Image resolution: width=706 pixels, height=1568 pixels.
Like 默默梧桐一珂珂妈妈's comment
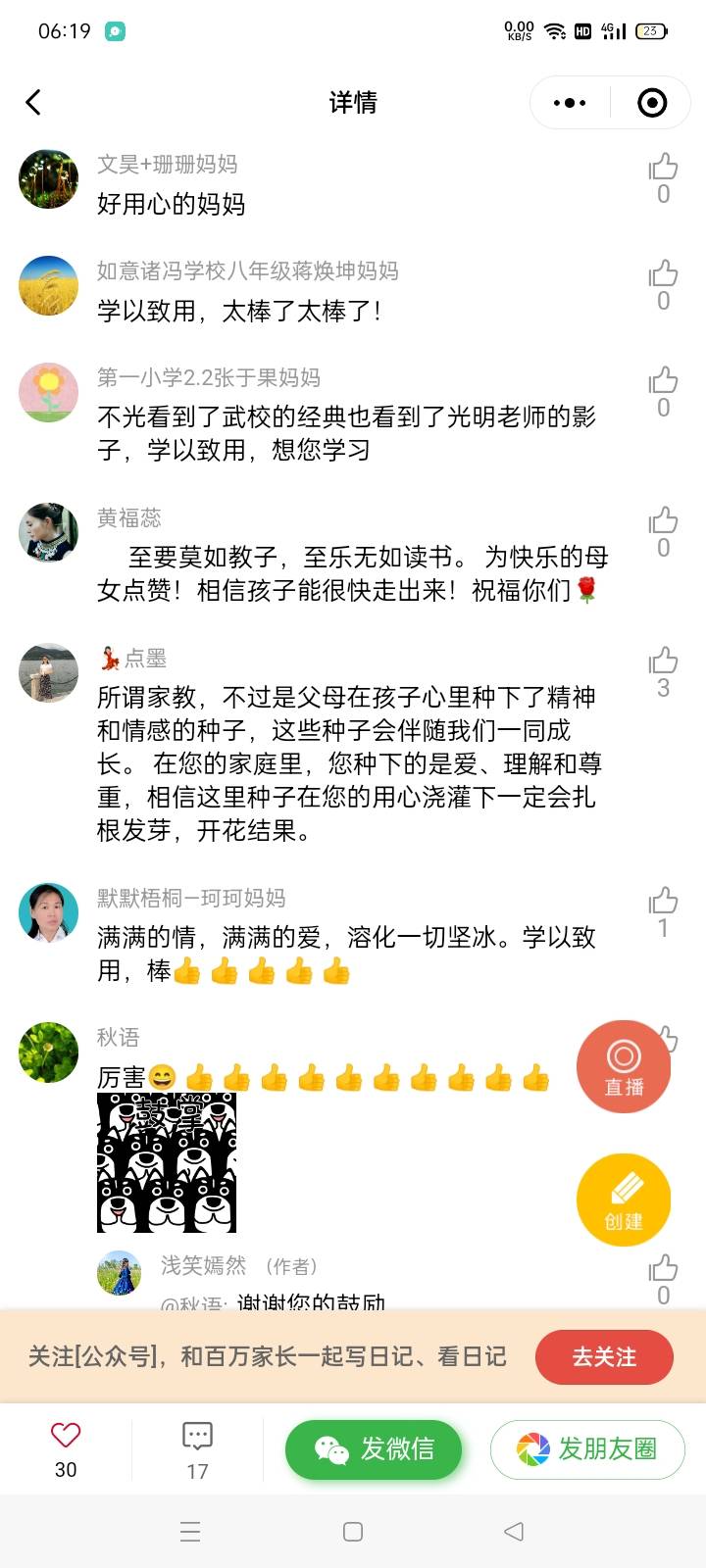[663, 900]
